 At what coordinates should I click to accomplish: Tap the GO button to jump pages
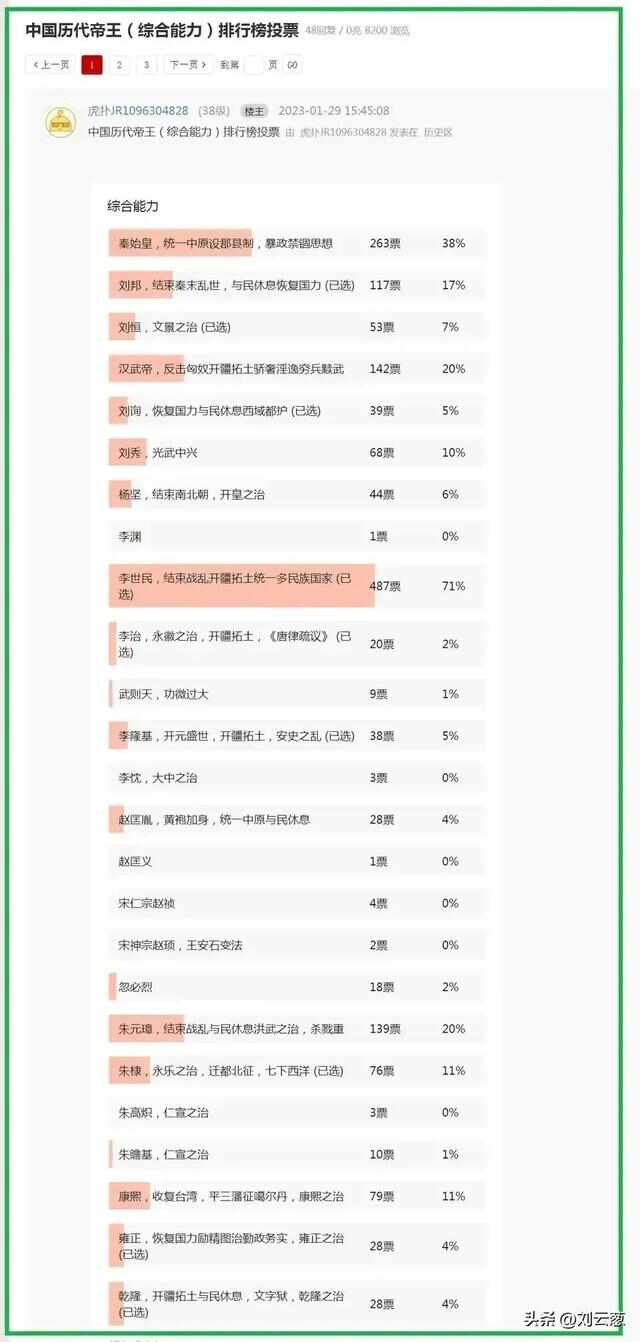pyautogui.click(x=292, y=65)
